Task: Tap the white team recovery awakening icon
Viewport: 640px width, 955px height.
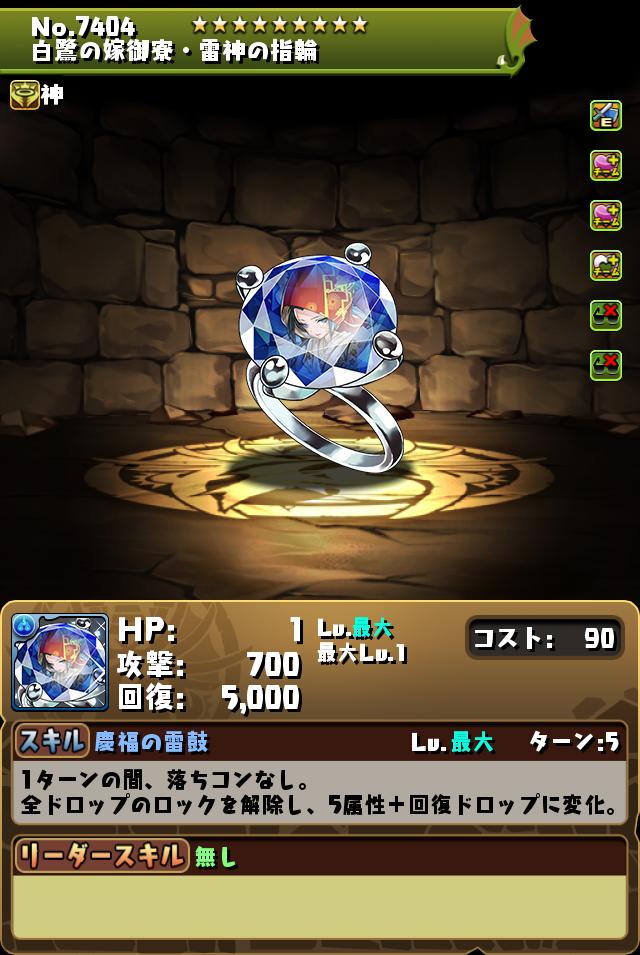Action: tap(605, 266)
